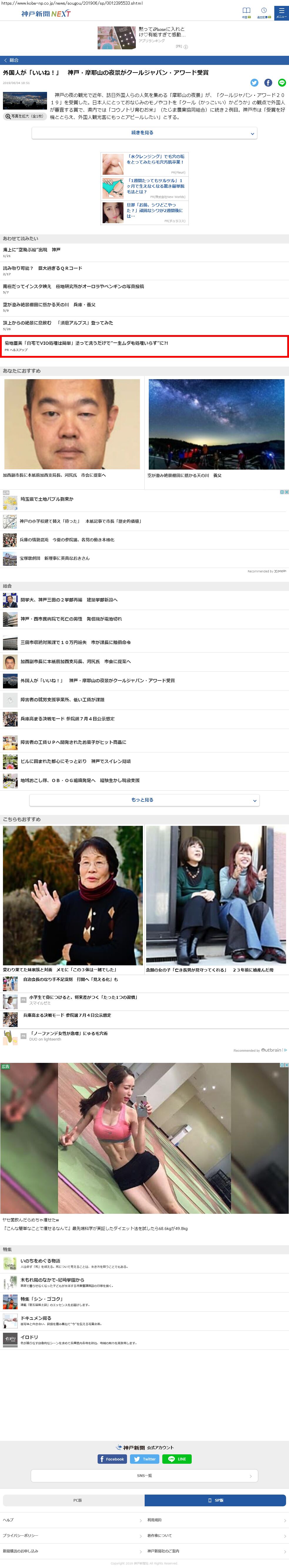Screen dimensions: 289x1568
Task: Open Kobe Shimbun's official Facebook account
Action: point(112,1458)
